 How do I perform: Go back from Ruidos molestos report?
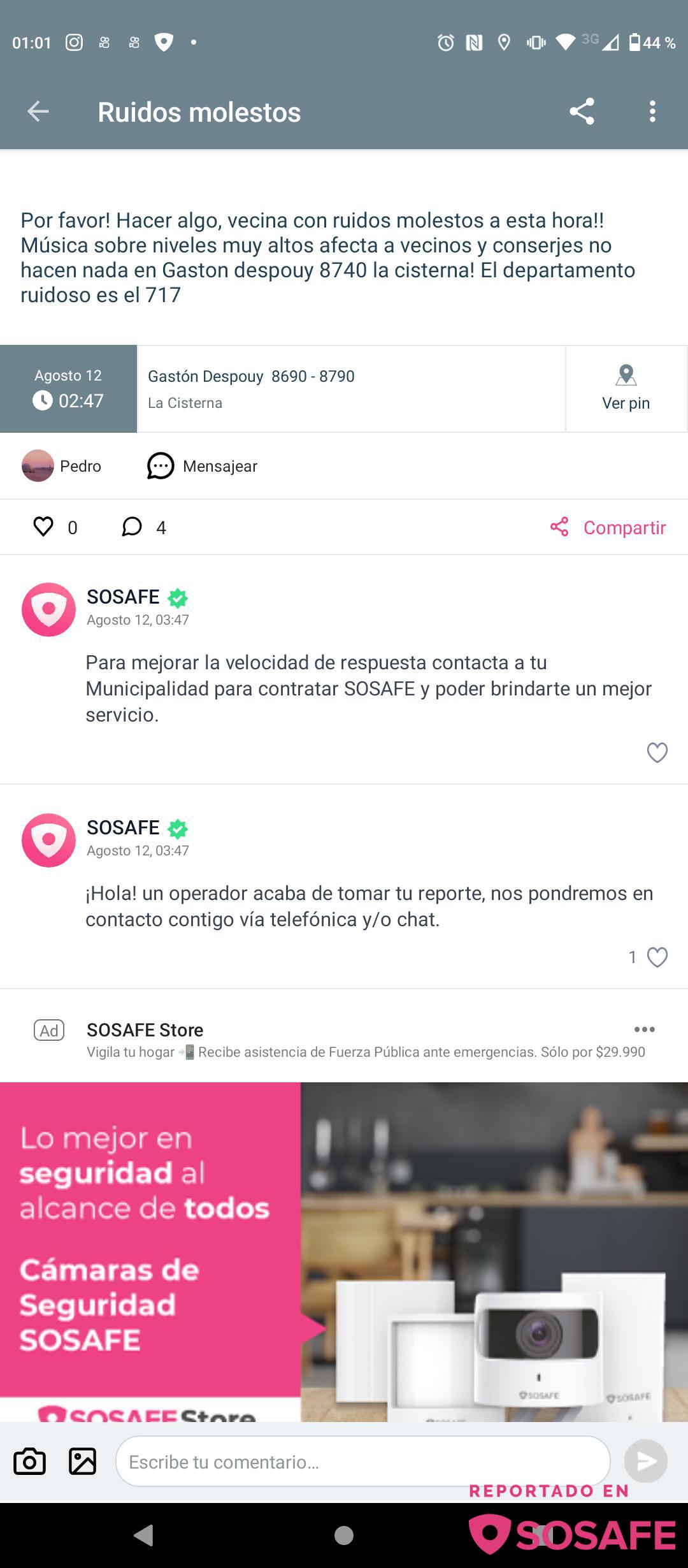[38, 112]
